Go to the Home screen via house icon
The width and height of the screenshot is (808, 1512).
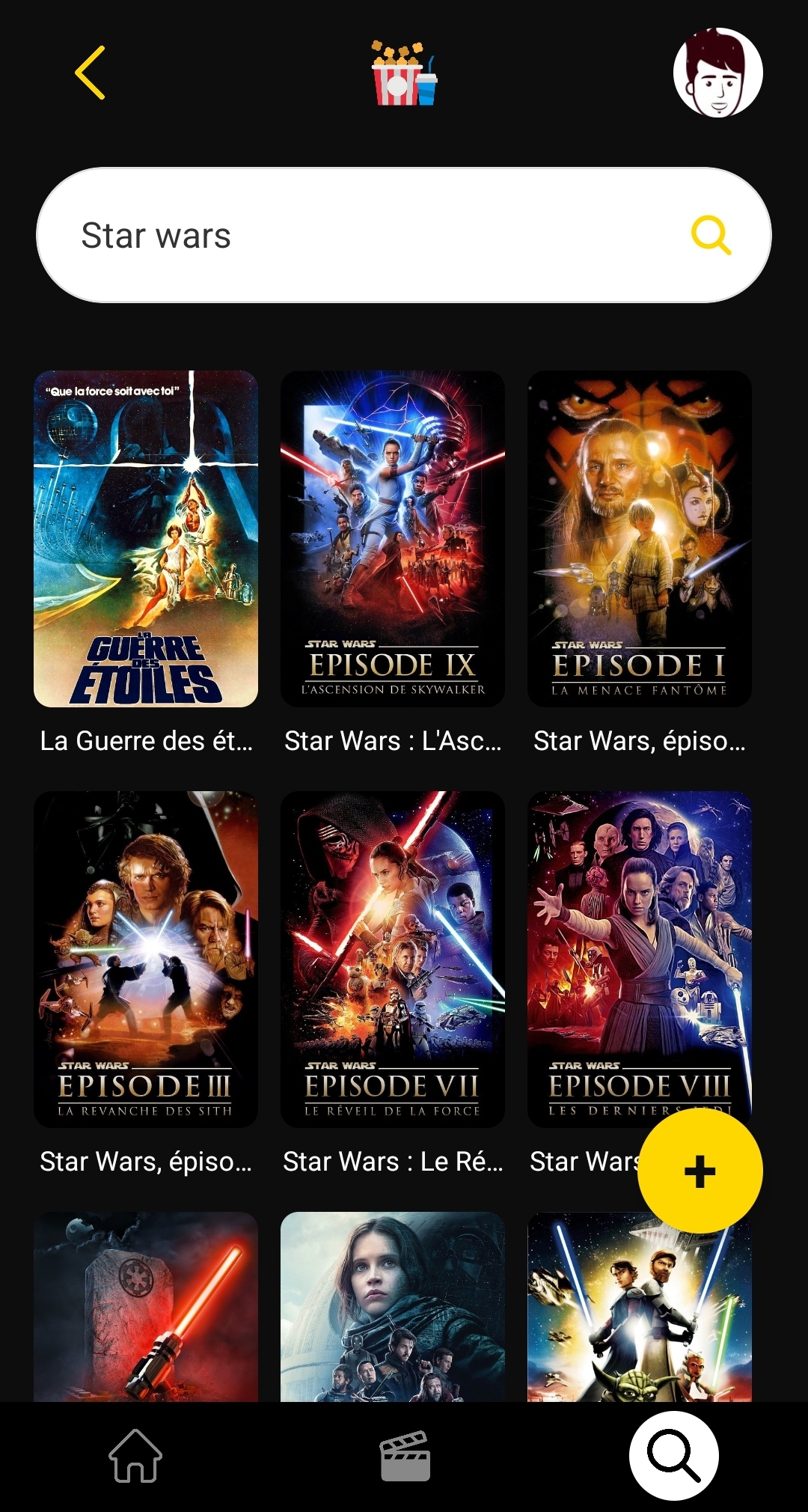click(x=135, y=1454)
